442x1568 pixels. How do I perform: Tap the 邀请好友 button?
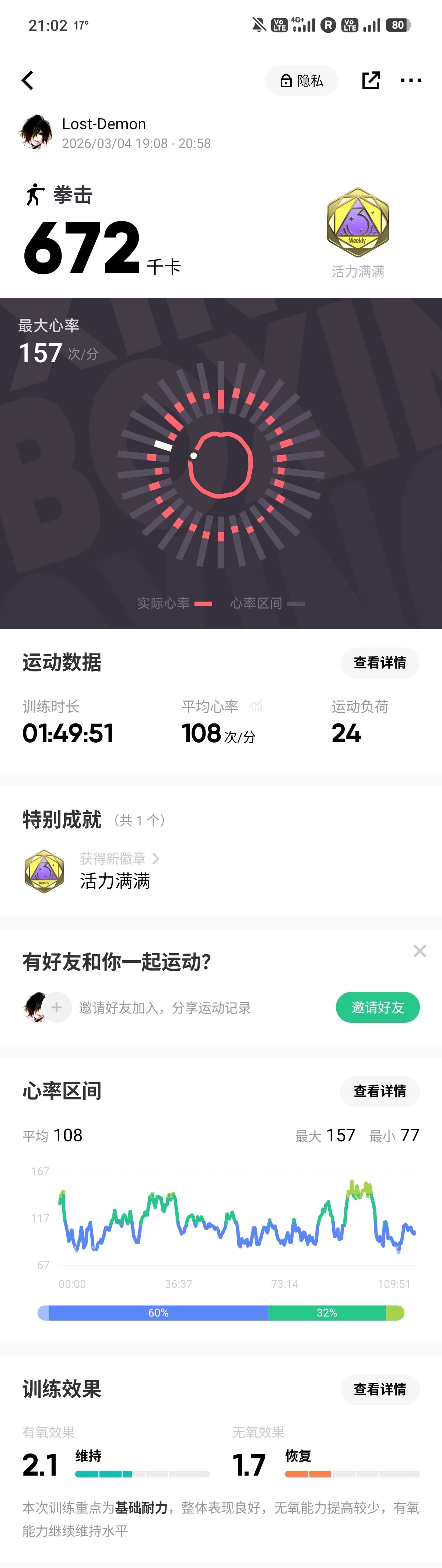coord(378,1007)
